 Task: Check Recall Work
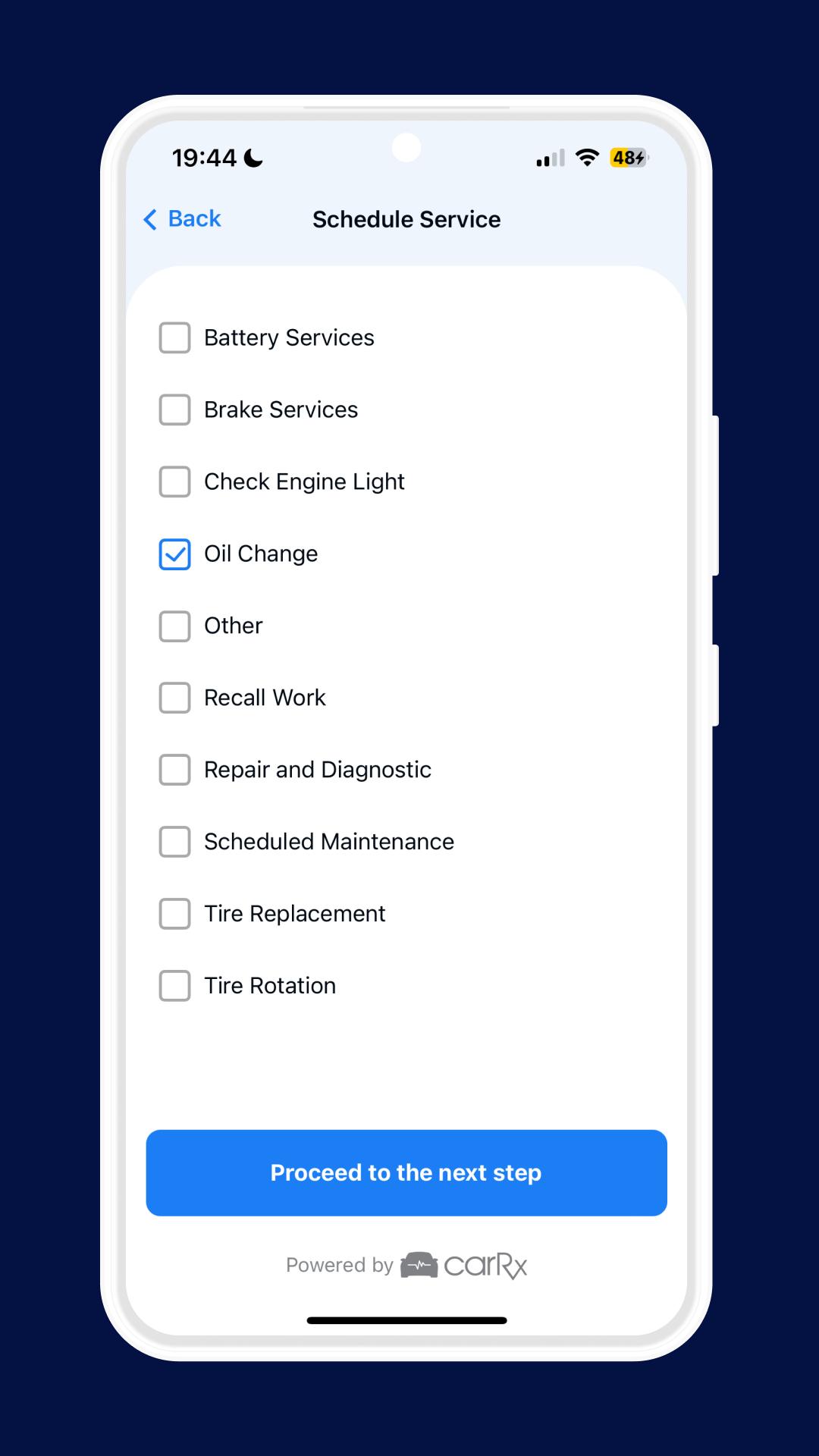pos(174,698)
